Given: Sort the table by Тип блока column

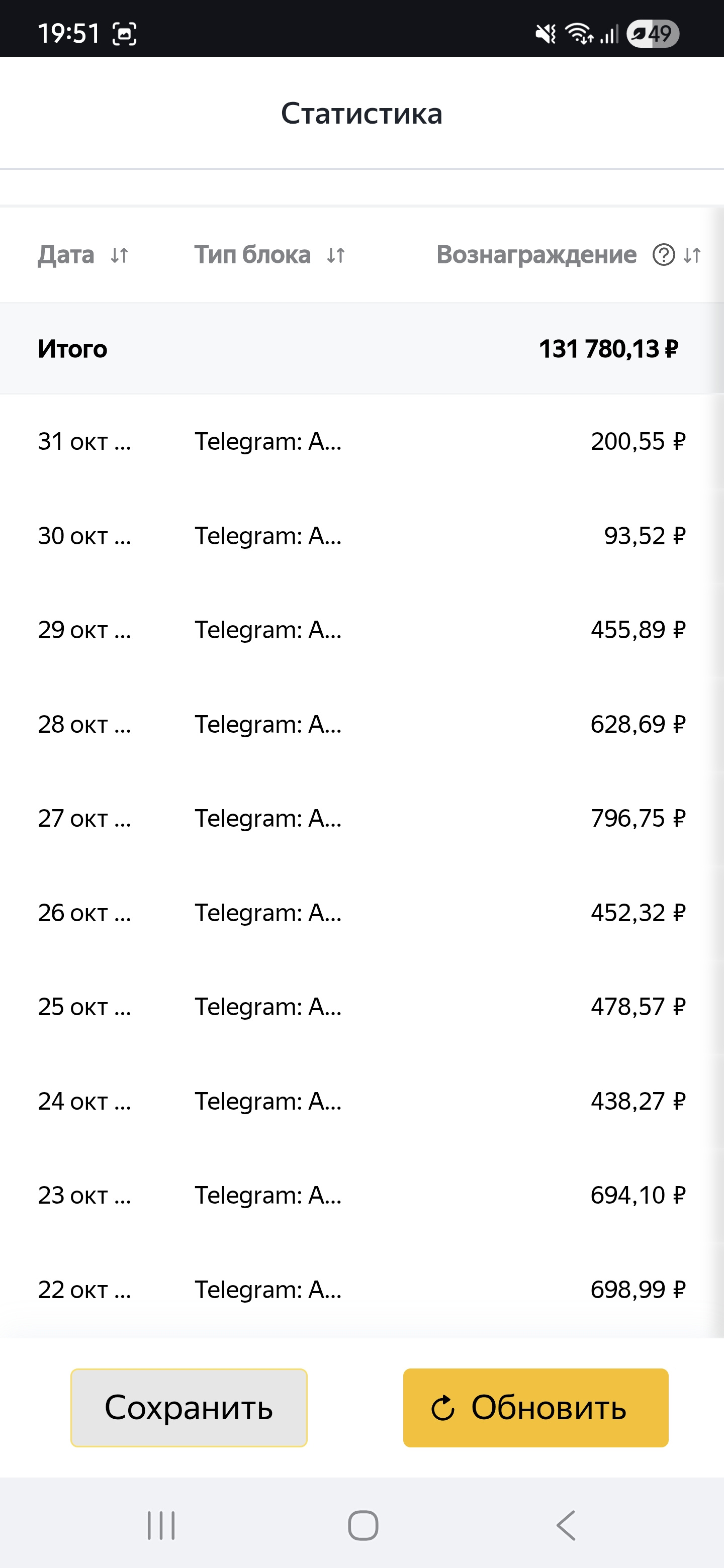Looking at the screenshot, I should 335,256.
